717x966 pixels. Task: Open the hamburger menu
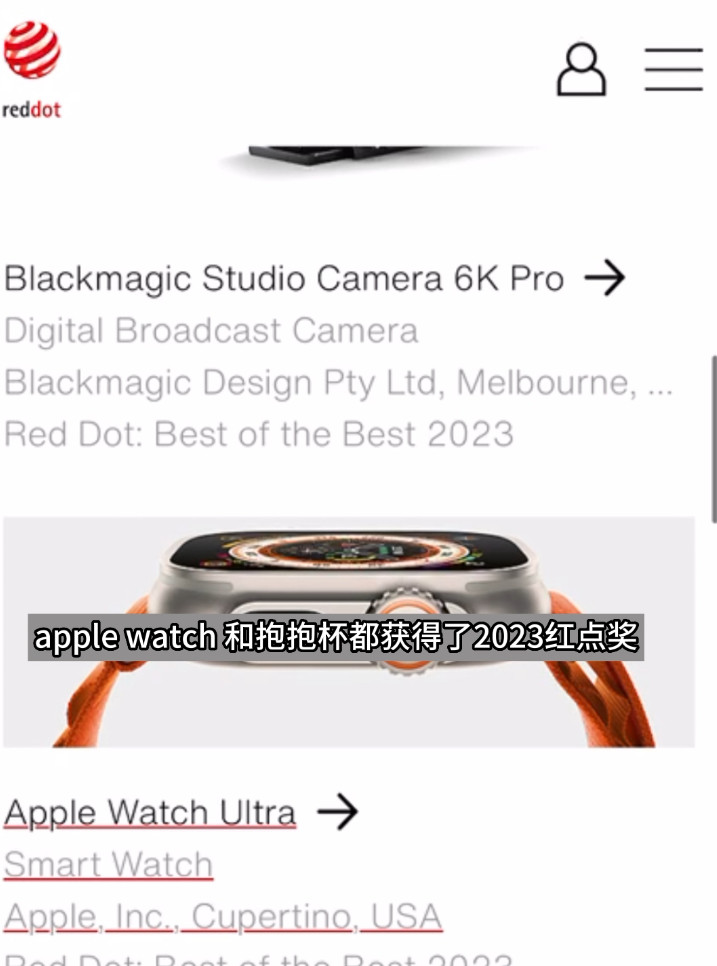click(673, 69)
